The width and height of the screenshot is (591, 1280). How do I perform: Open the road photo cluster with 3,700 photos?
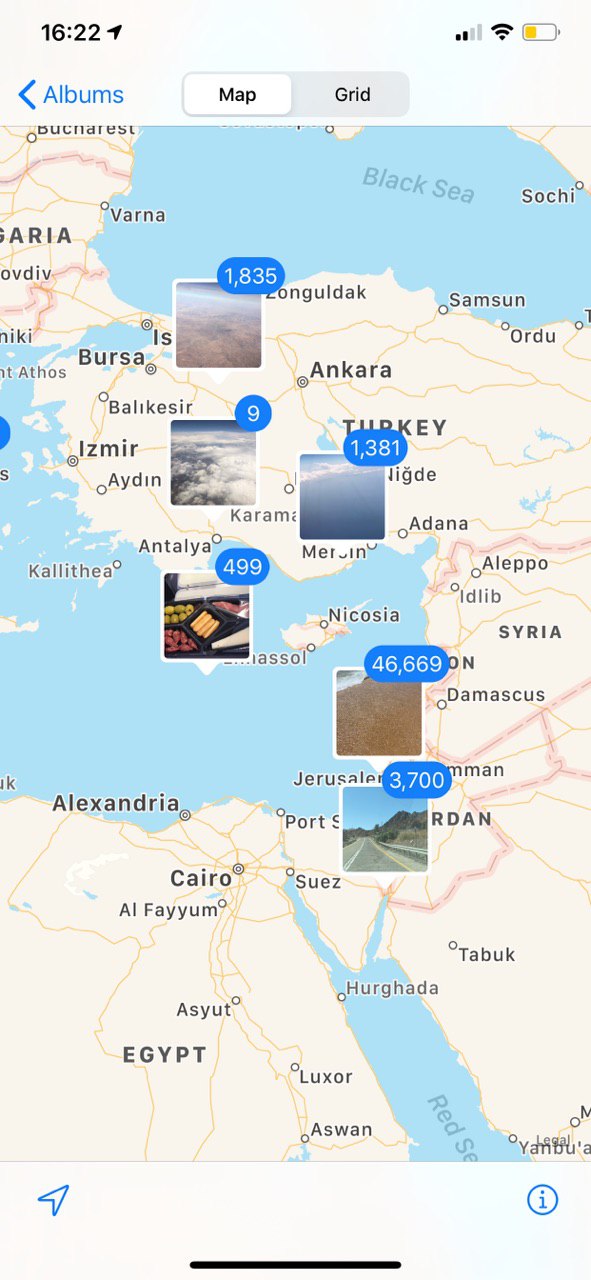pos(385,829)
